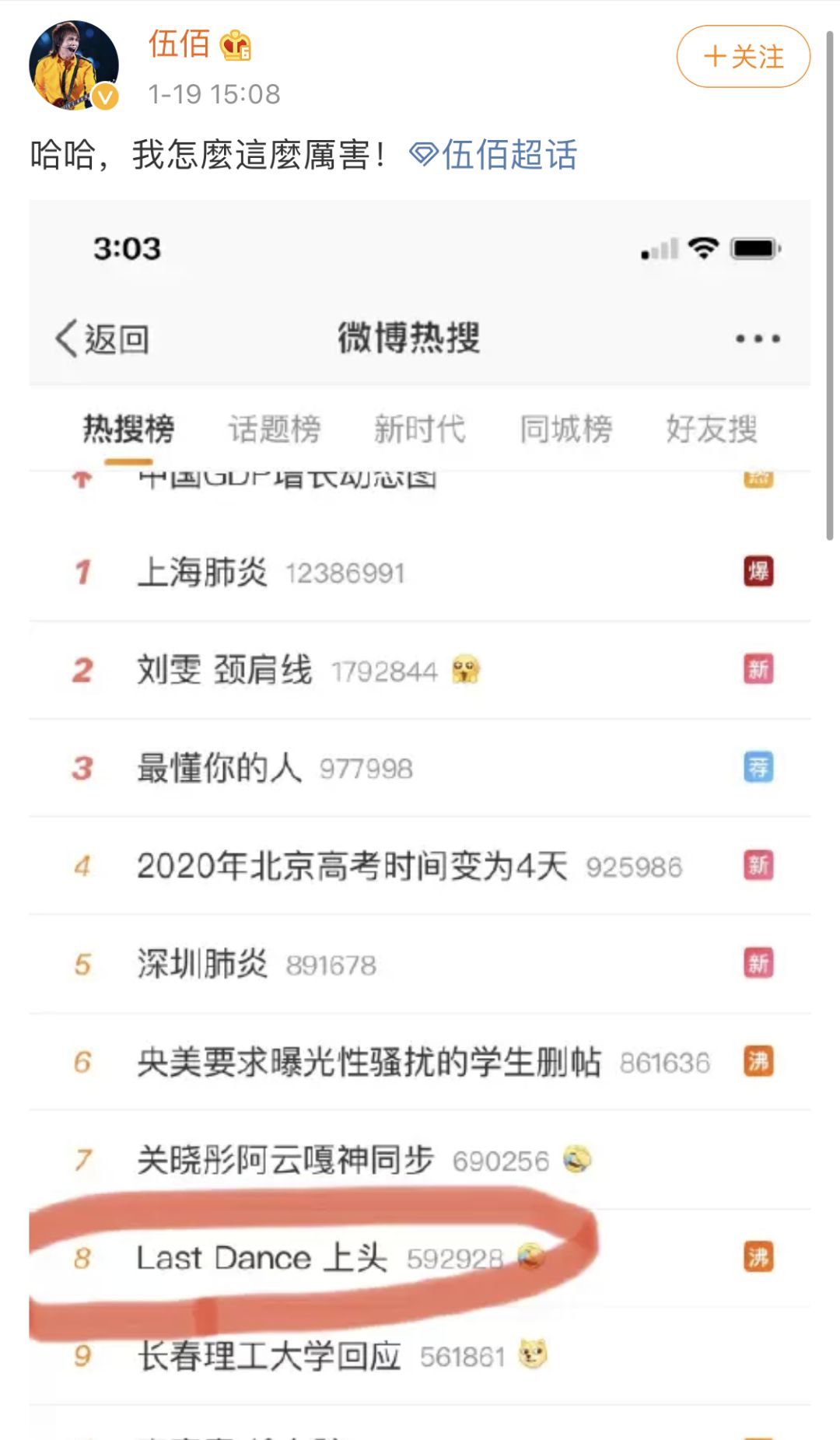Viewport: 840px width, 1440px height.
Task: Click the 荐 badge next to 最懂你的人
Action: (x=758, y=767)
